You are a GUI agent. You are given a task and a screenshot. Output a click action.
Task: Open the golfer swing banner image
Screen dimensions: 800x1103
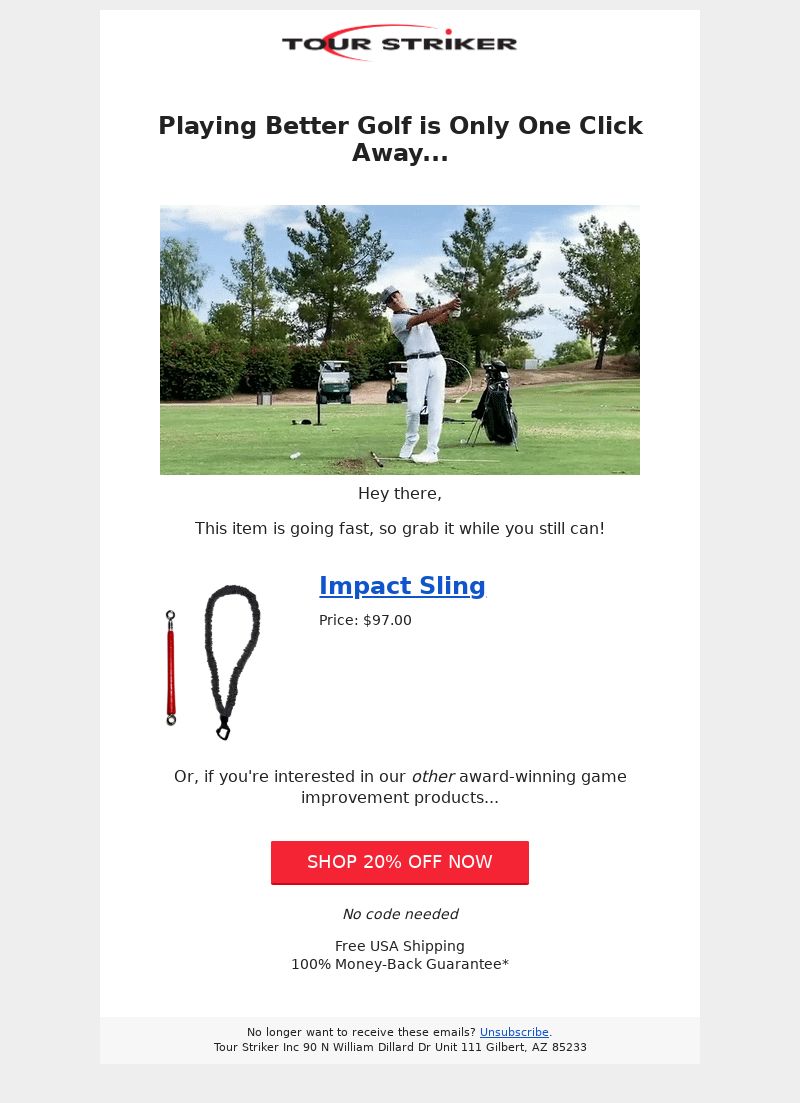point(400,340)
